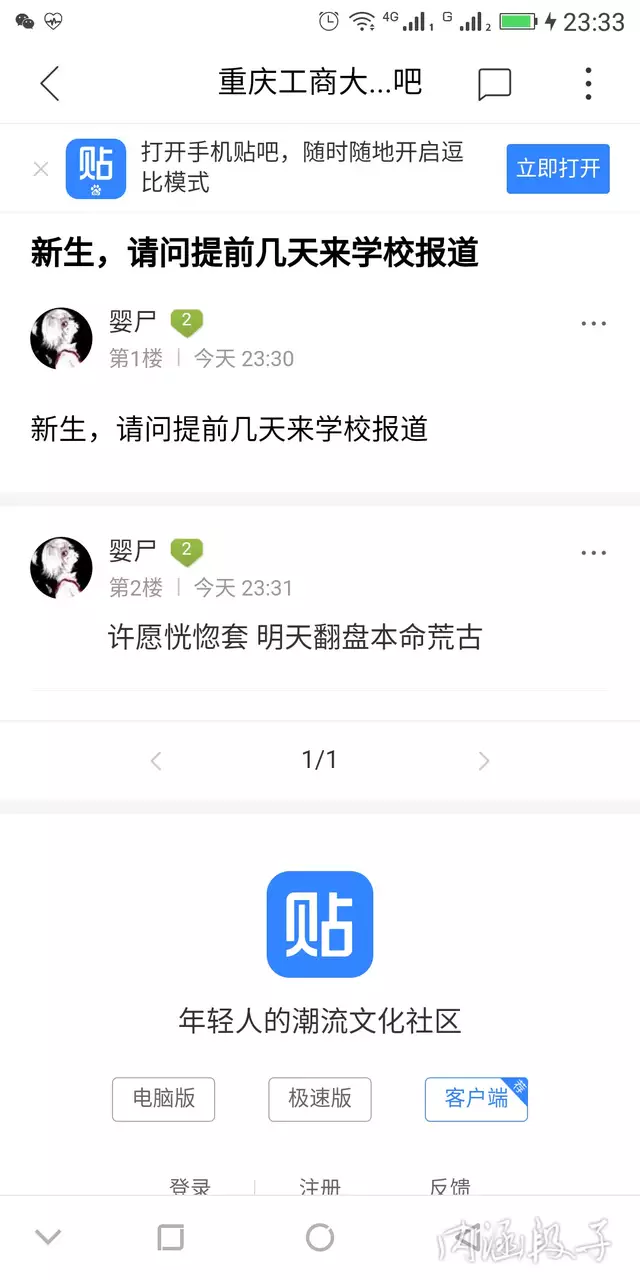Tap the 立即打开 button
This screenshot has width=640, height=1280.
coord(557,169)
